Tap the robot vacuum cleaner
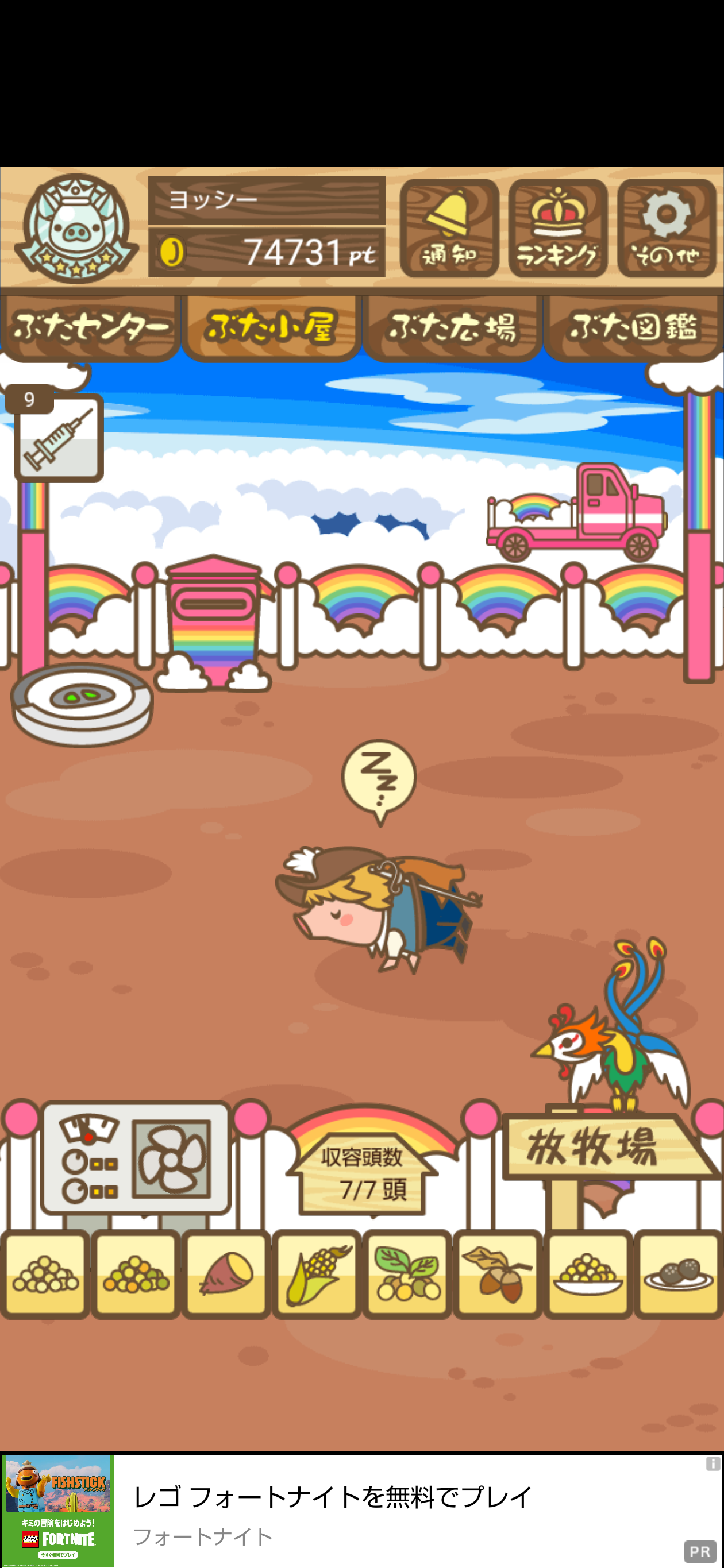This screenshot has width=724, height=1568. (x=82, y=704)
